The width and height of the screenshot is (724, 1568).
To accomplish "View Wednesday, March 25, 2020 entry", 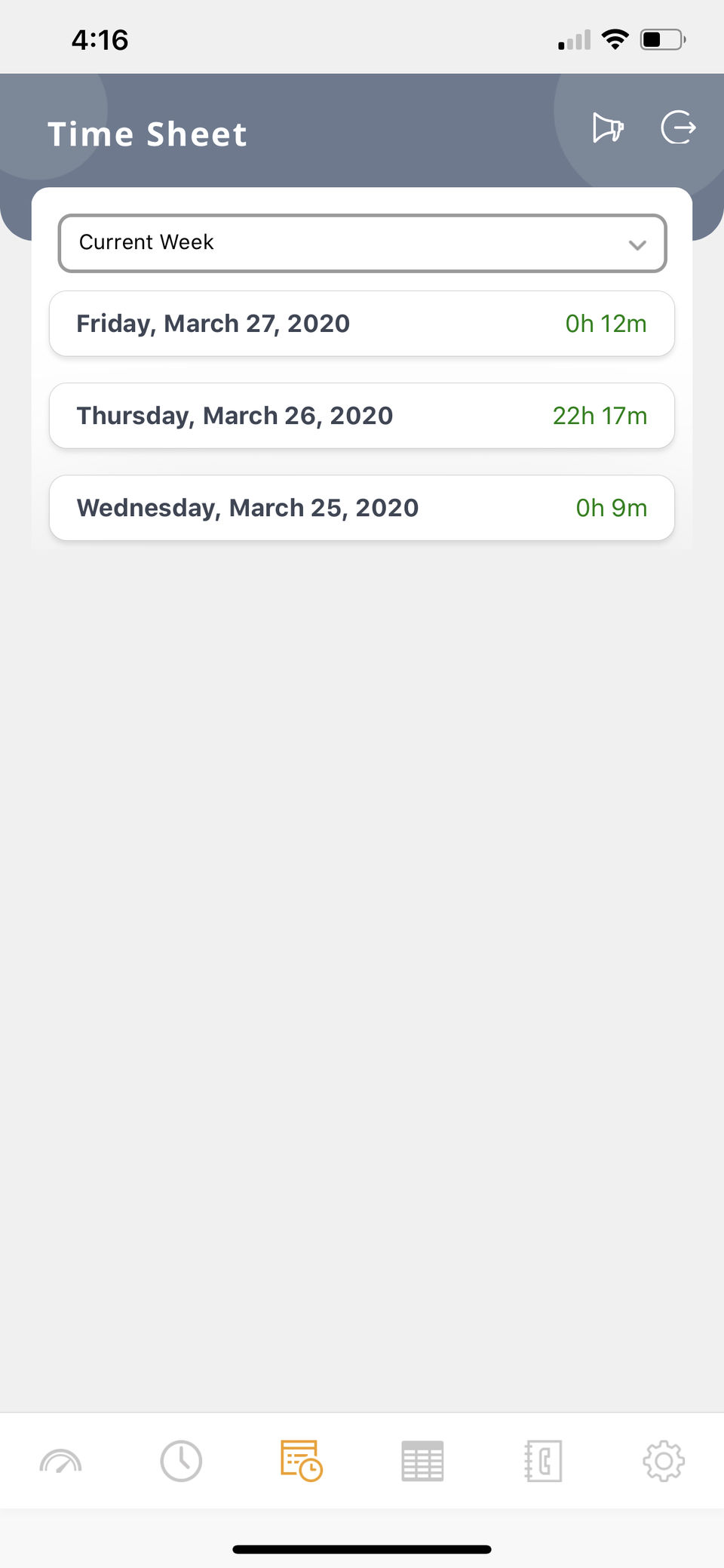I will click(362, 508).
